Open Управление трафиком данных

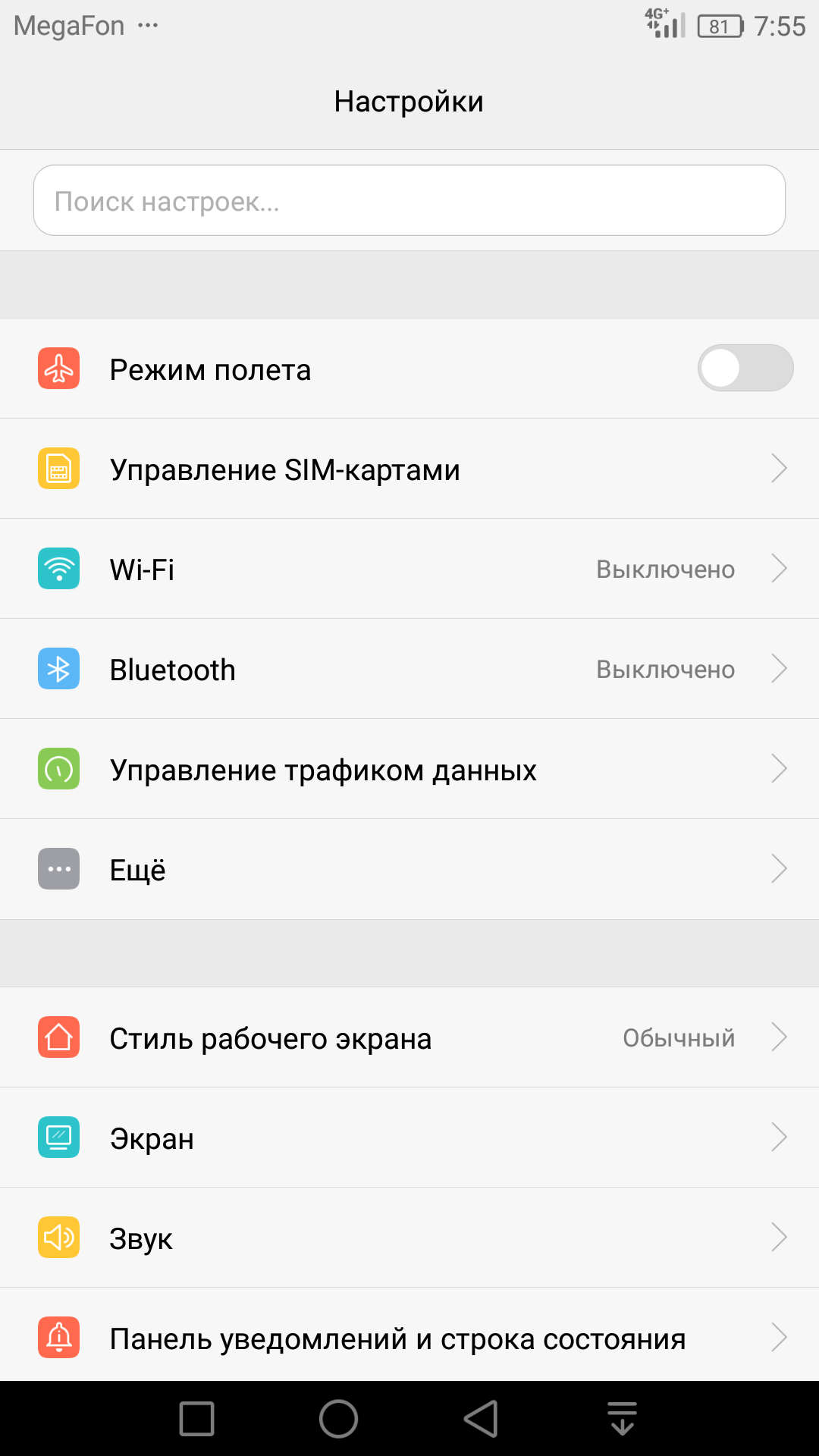click(x=409, y=769)
